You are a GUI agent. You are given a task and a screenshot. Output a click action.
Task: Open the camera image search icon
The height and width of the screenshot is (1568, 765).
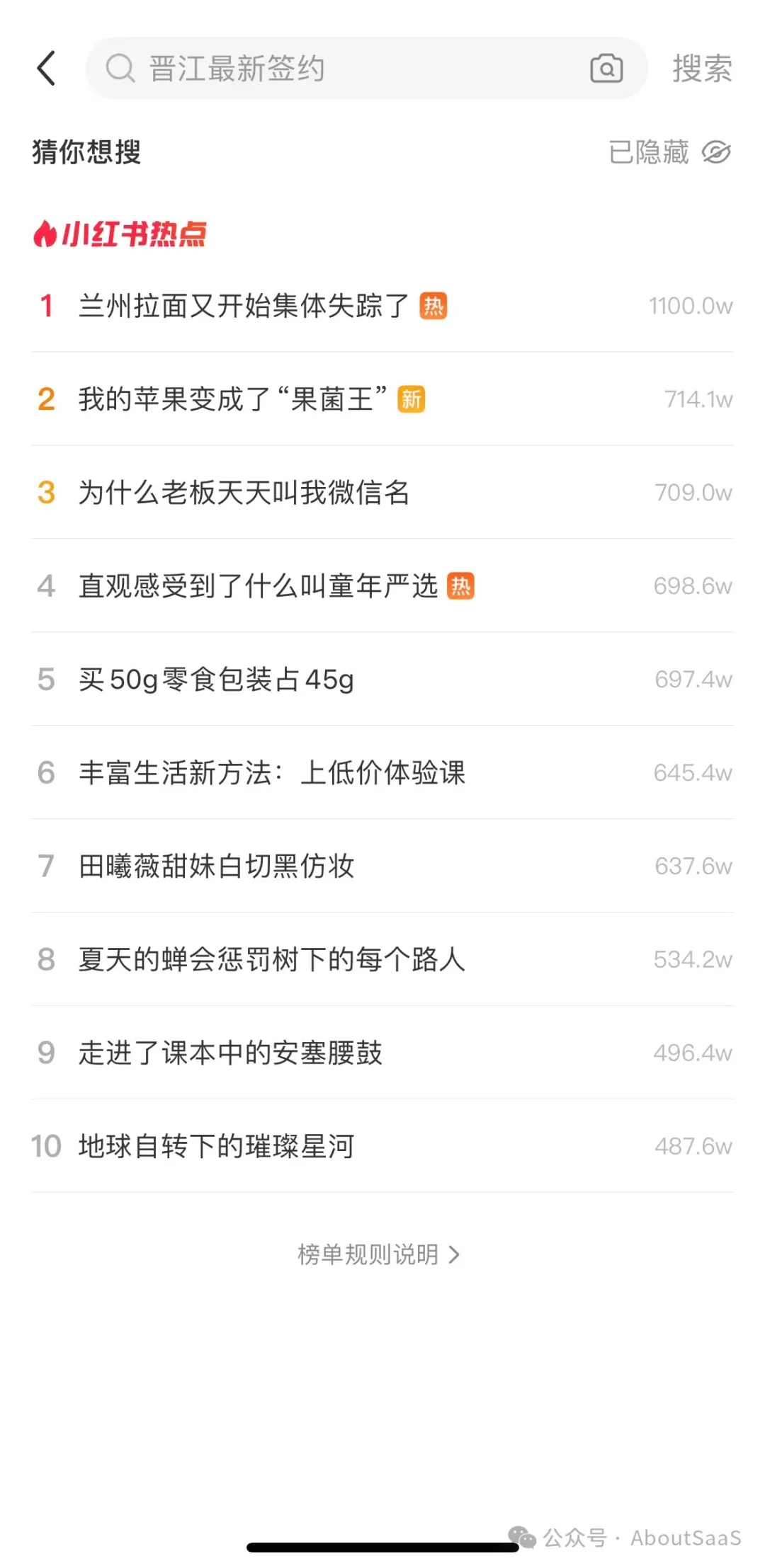pyautogui.click(x=606, y=69)
